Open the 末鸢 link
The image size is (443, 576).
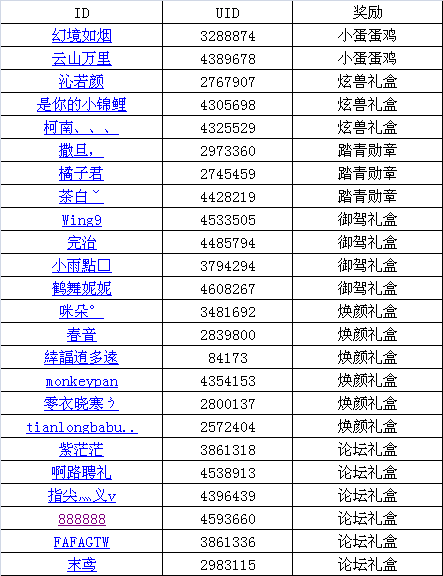tap(82, 565)
